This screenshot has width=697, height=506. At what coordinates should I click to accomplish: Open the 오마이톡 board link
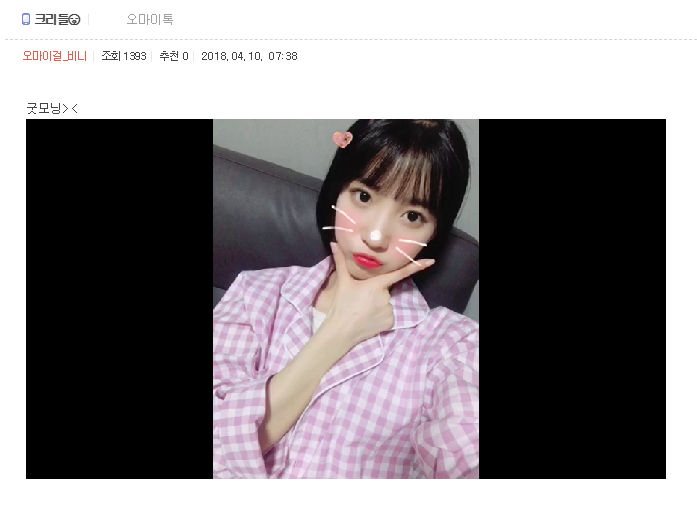[149, 19]
